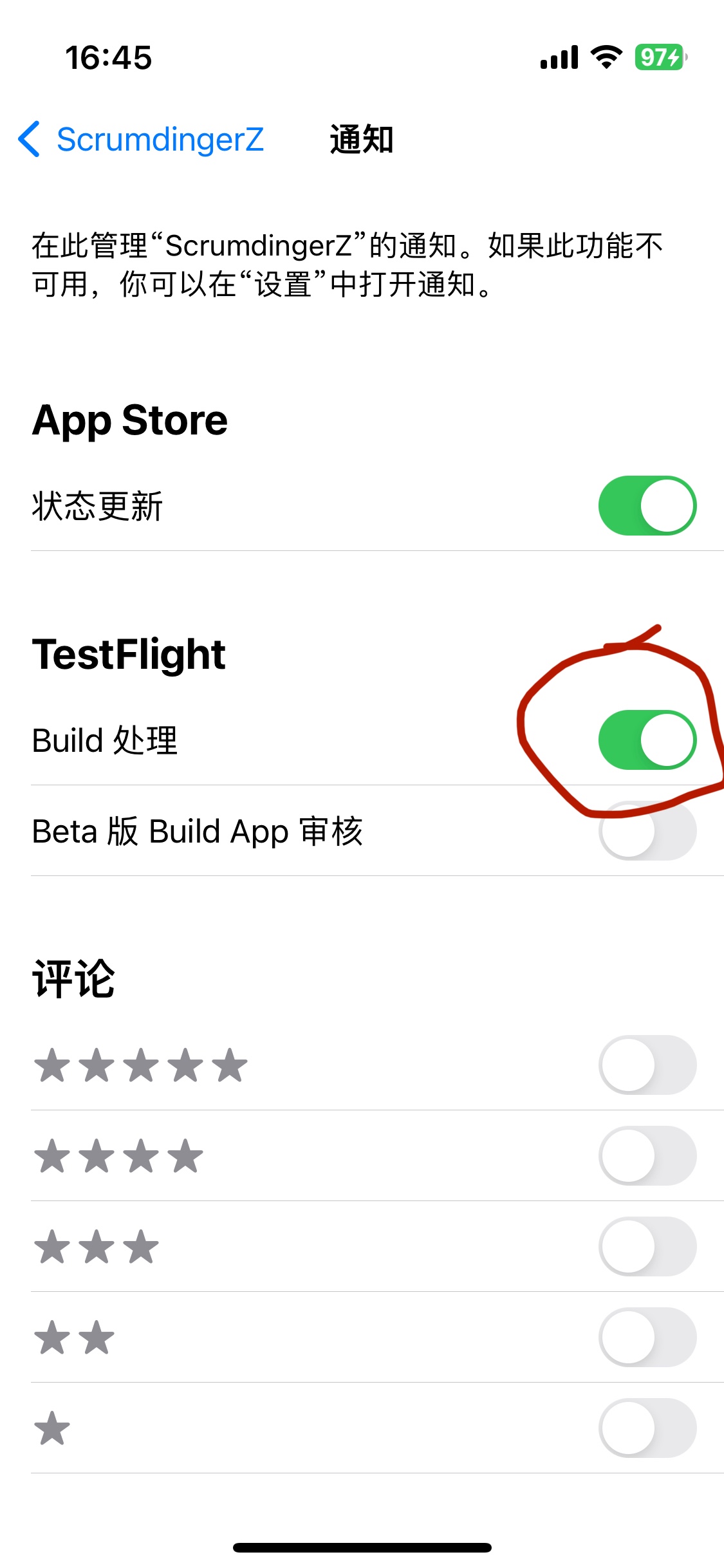Activate one-star review notifications
This screenshot has height=1568, width=724.
[x=647, y=1428]
